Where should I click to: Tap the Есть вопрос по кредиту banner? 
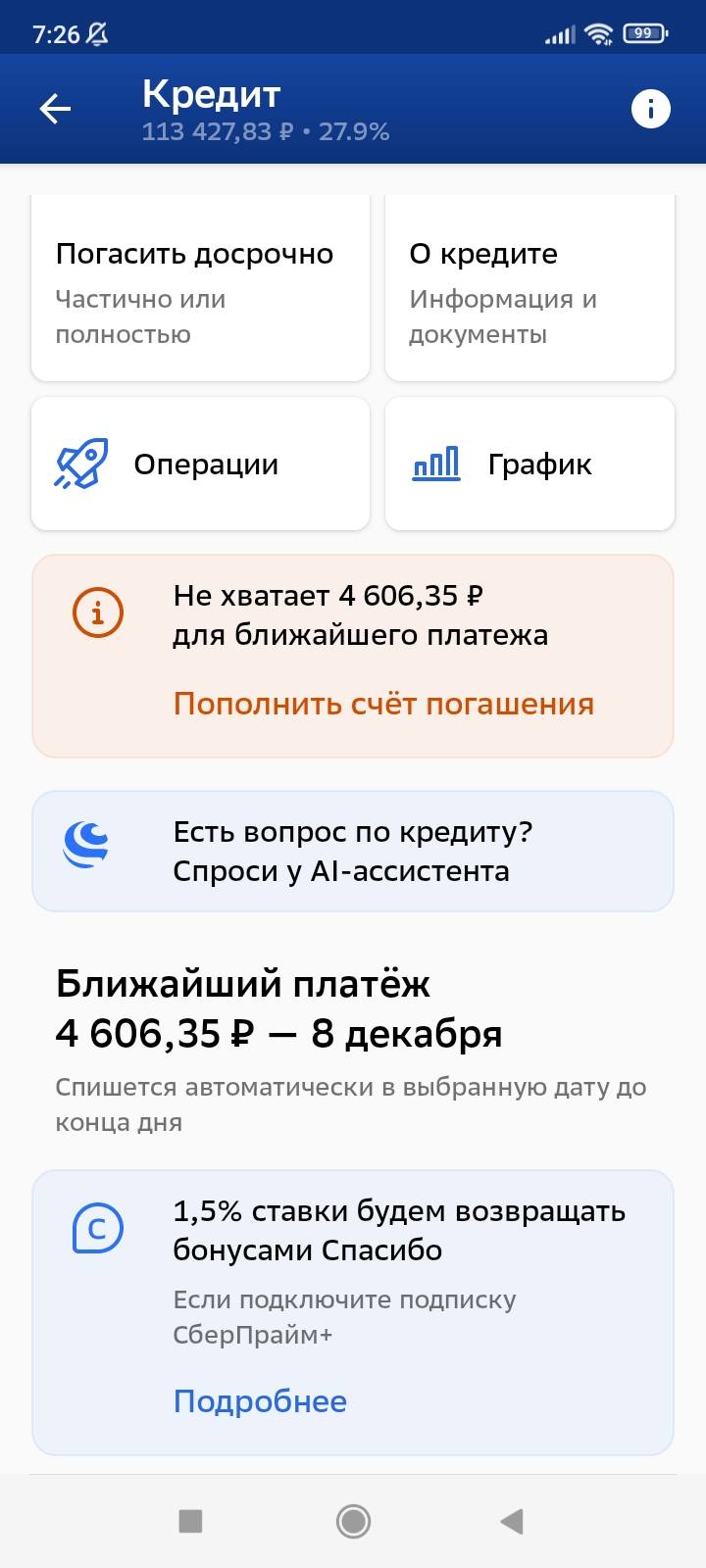point(353,849)
